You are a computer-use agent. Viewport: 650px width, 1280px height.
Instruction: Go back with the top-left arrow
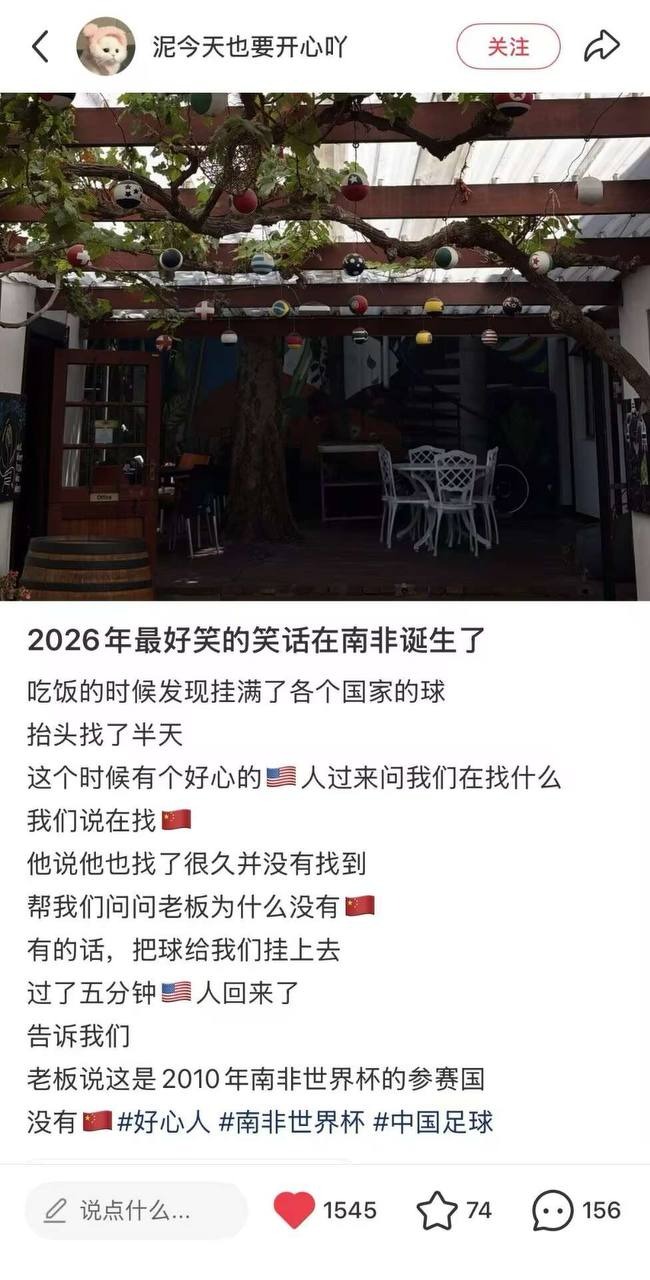(40, 47)
